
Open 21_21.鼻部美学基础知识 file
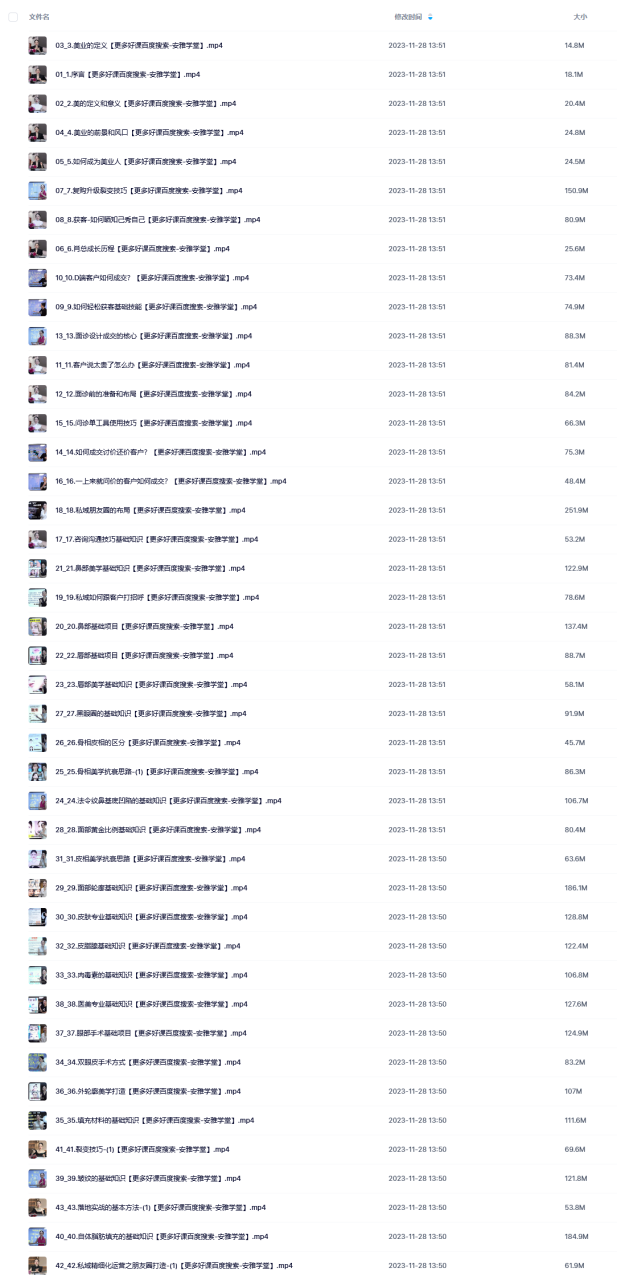coord(150,568)
